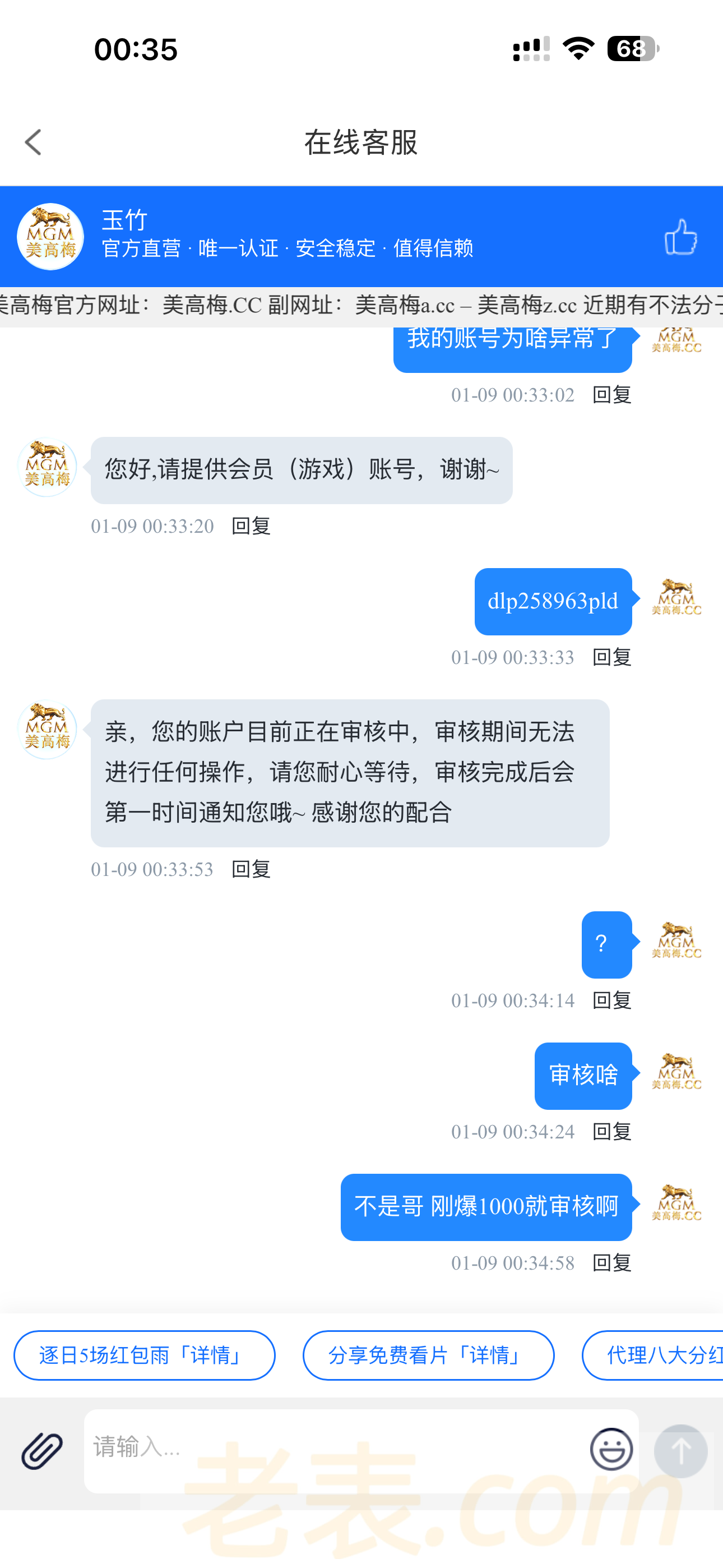723x1568 pixels.
Task: Tap 回复 under the 审核啥 message
Action: click(611, 1132)
